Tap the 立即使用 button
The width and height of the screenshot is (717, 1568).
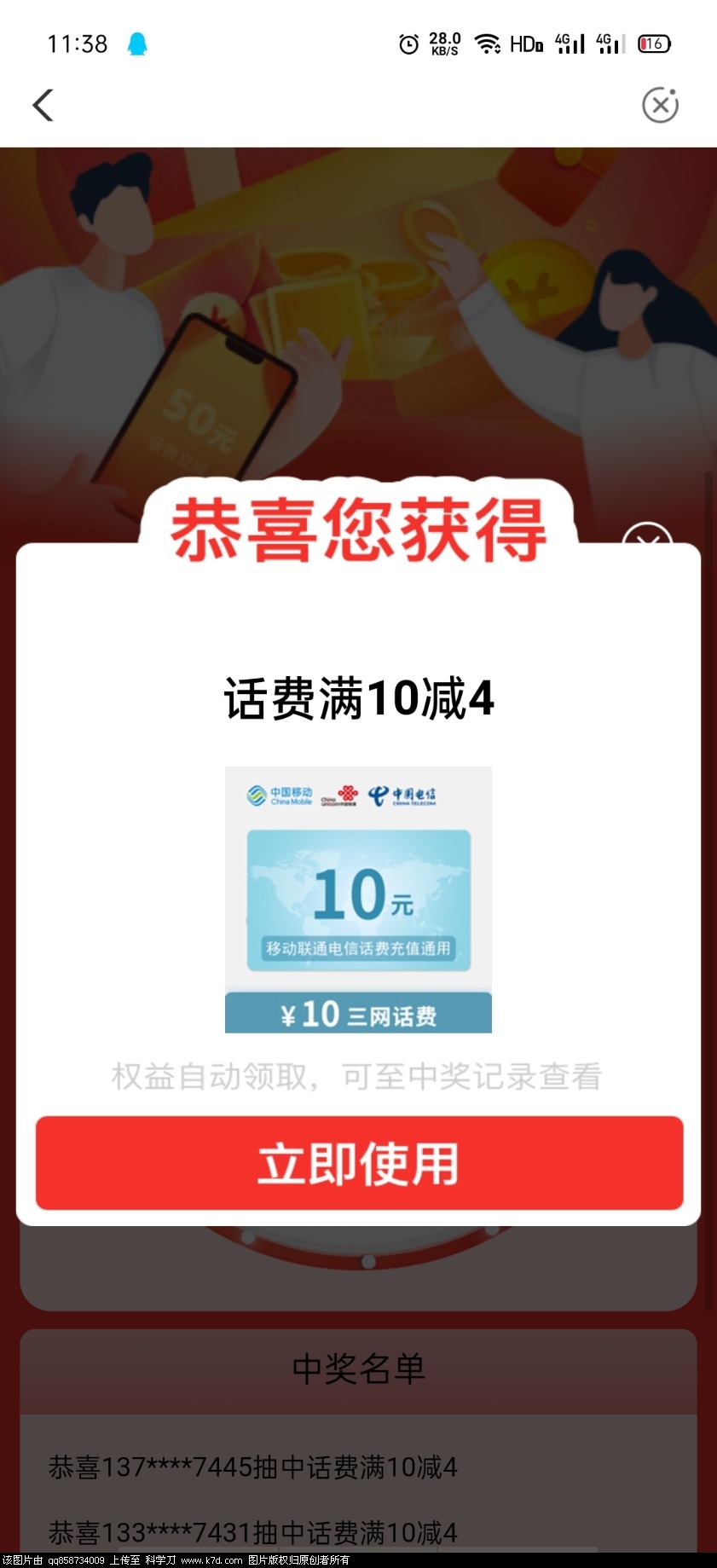359,1163
